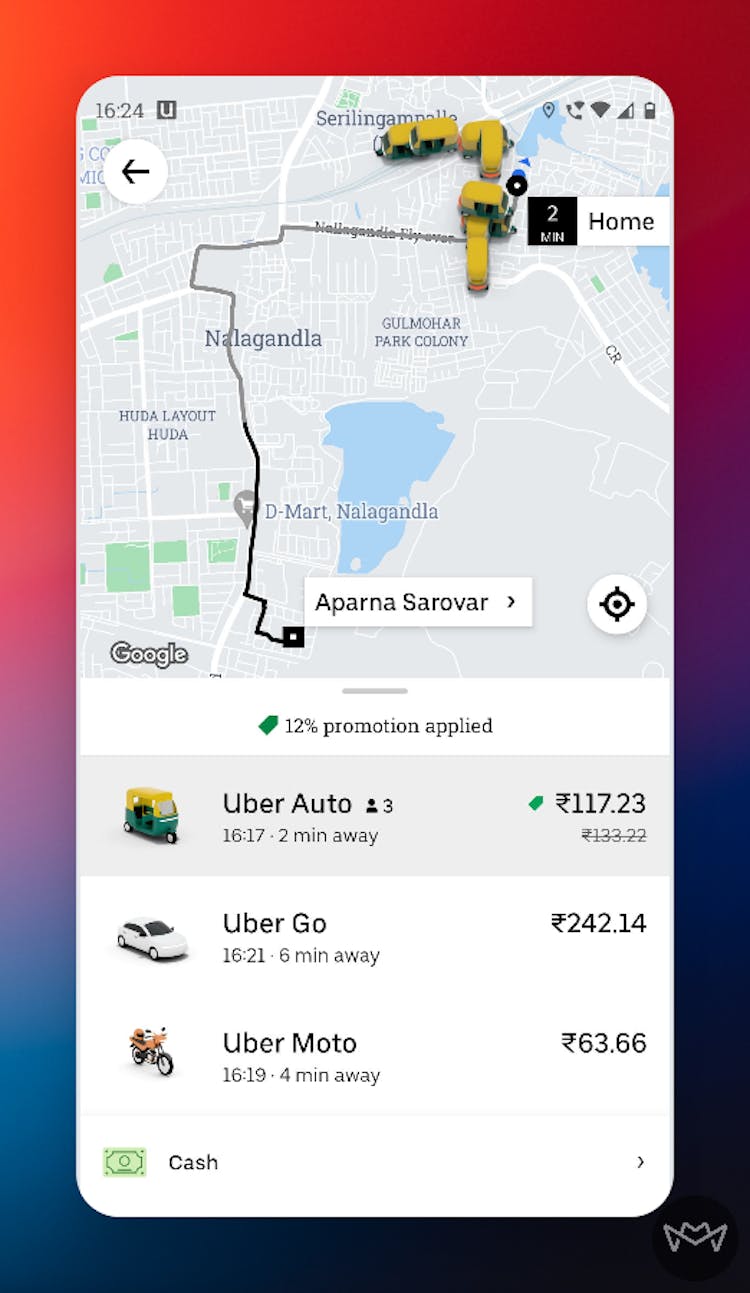
Task: Tap the sheet handle above the promotion banner
Action: 375,691
